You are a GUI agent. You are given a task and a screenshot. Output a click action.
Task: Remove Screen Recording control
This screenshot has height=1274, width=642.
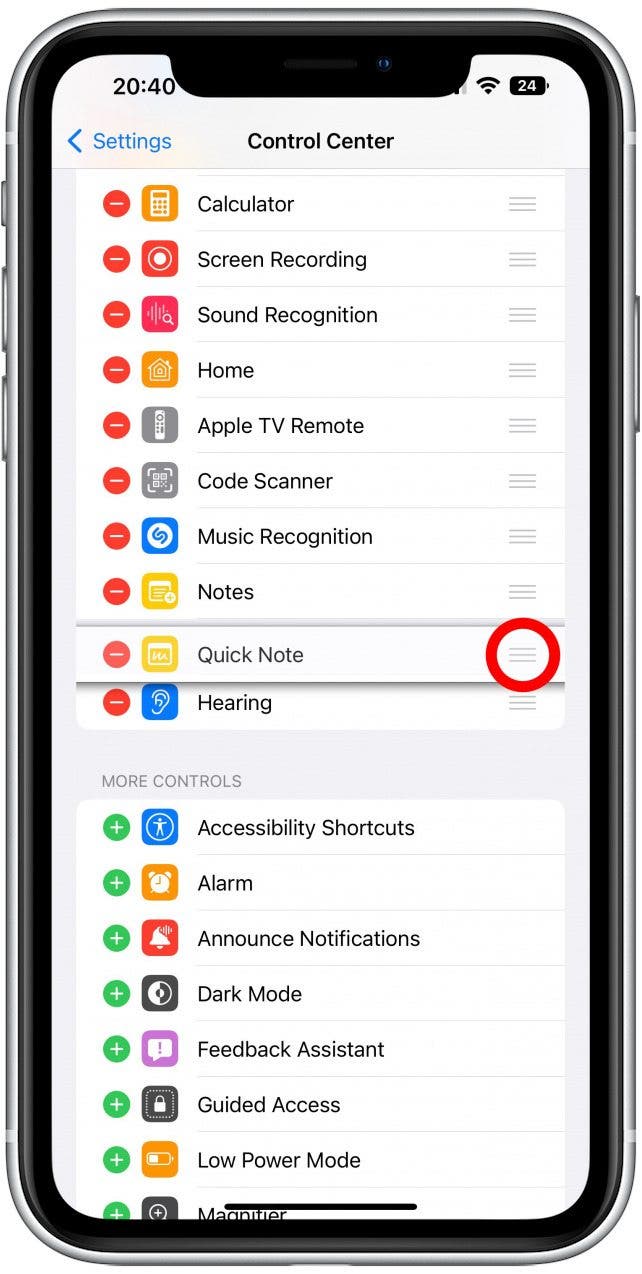[x=117, y=259]
